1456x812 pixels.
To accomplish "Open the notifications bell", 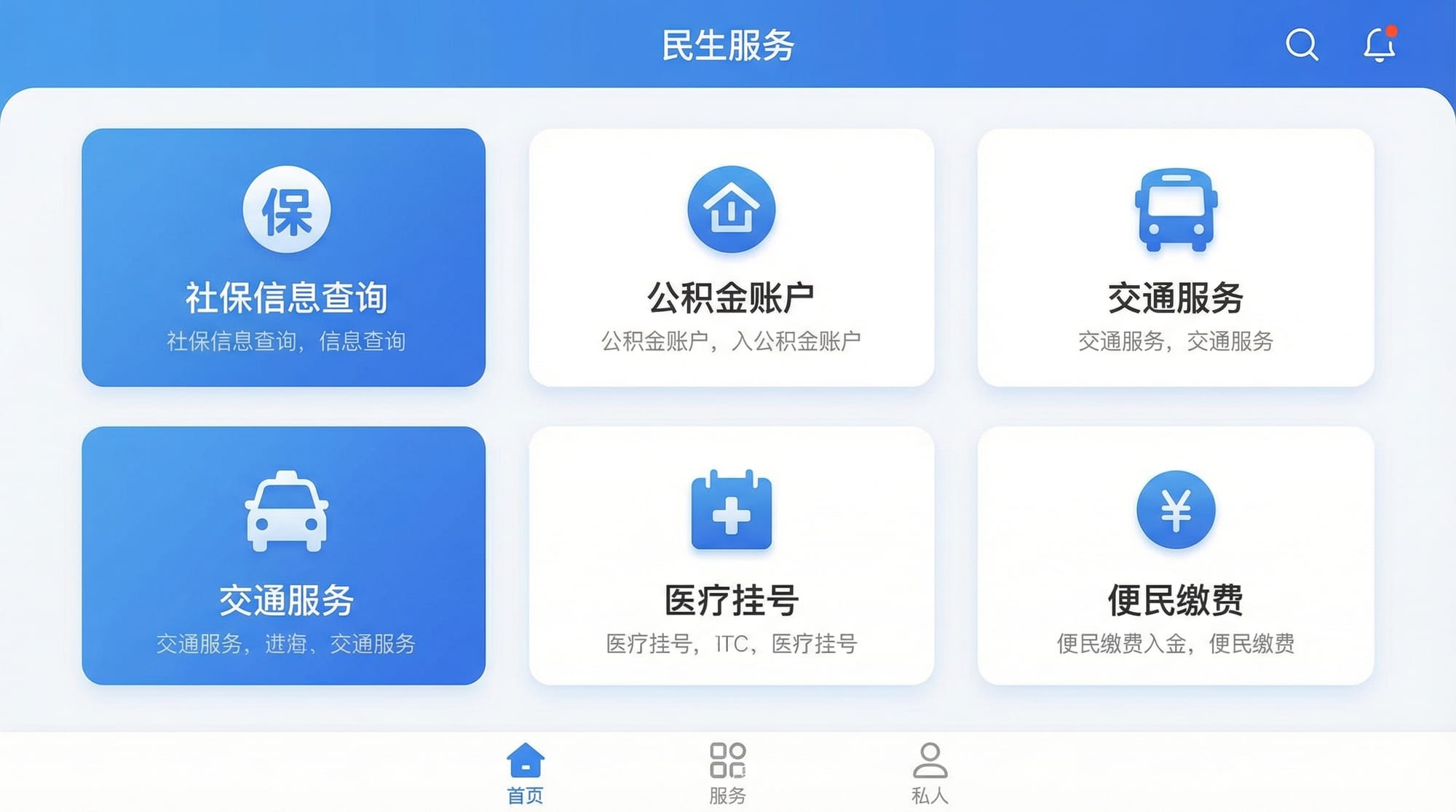I will coord(1379,45).
